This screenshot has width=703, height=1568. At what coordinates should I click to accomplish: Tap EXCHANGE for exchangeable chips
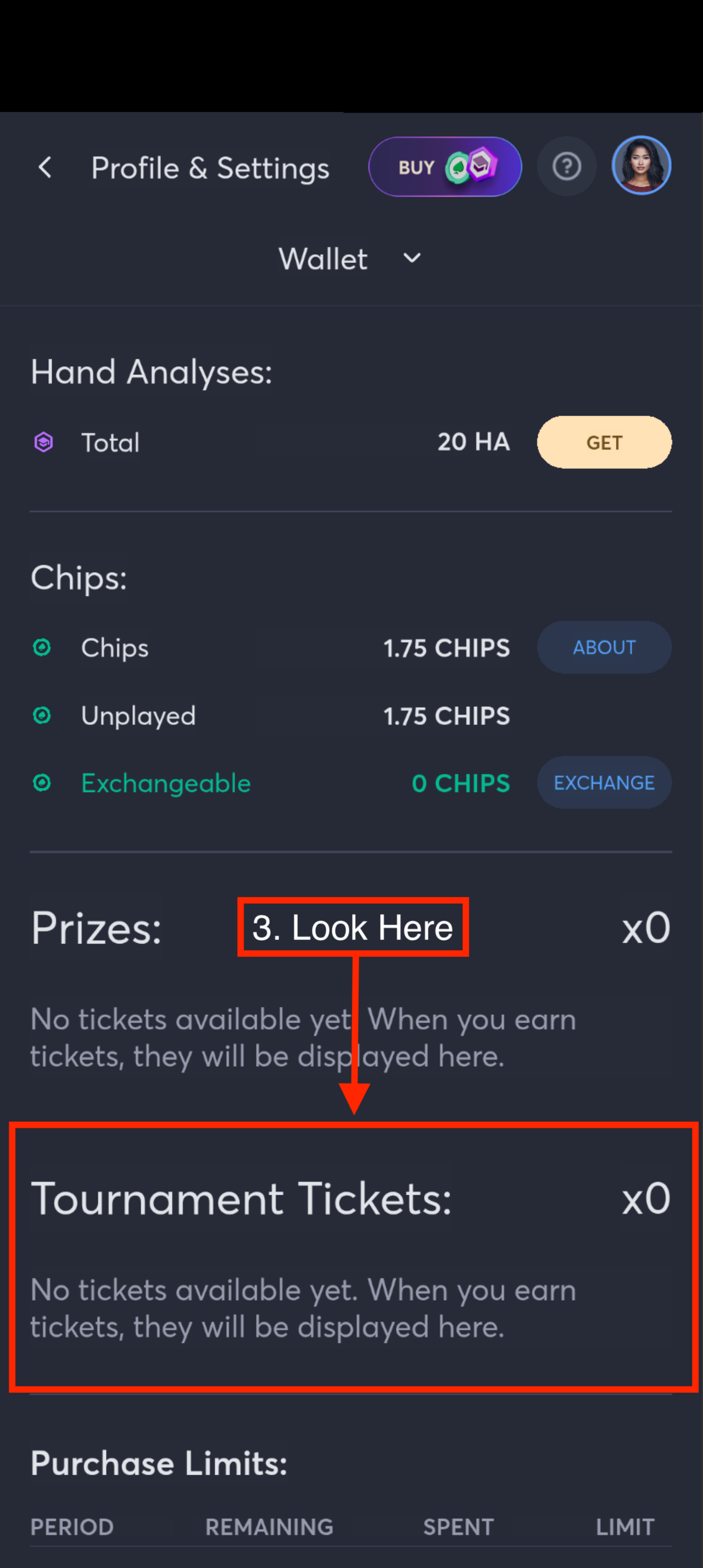pyautogui.click(x=604, y=782)
